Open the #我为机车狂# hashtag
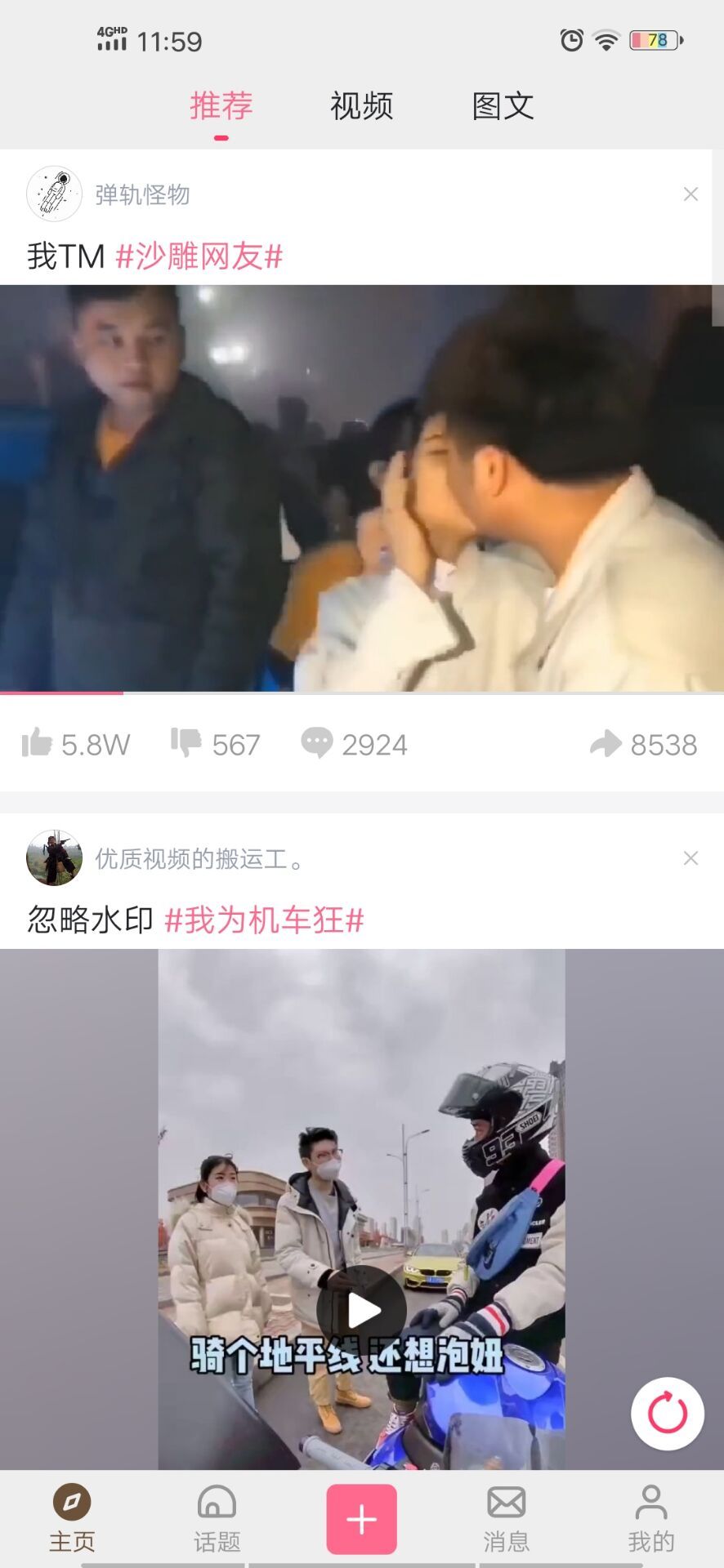 (x=264, y=920)
